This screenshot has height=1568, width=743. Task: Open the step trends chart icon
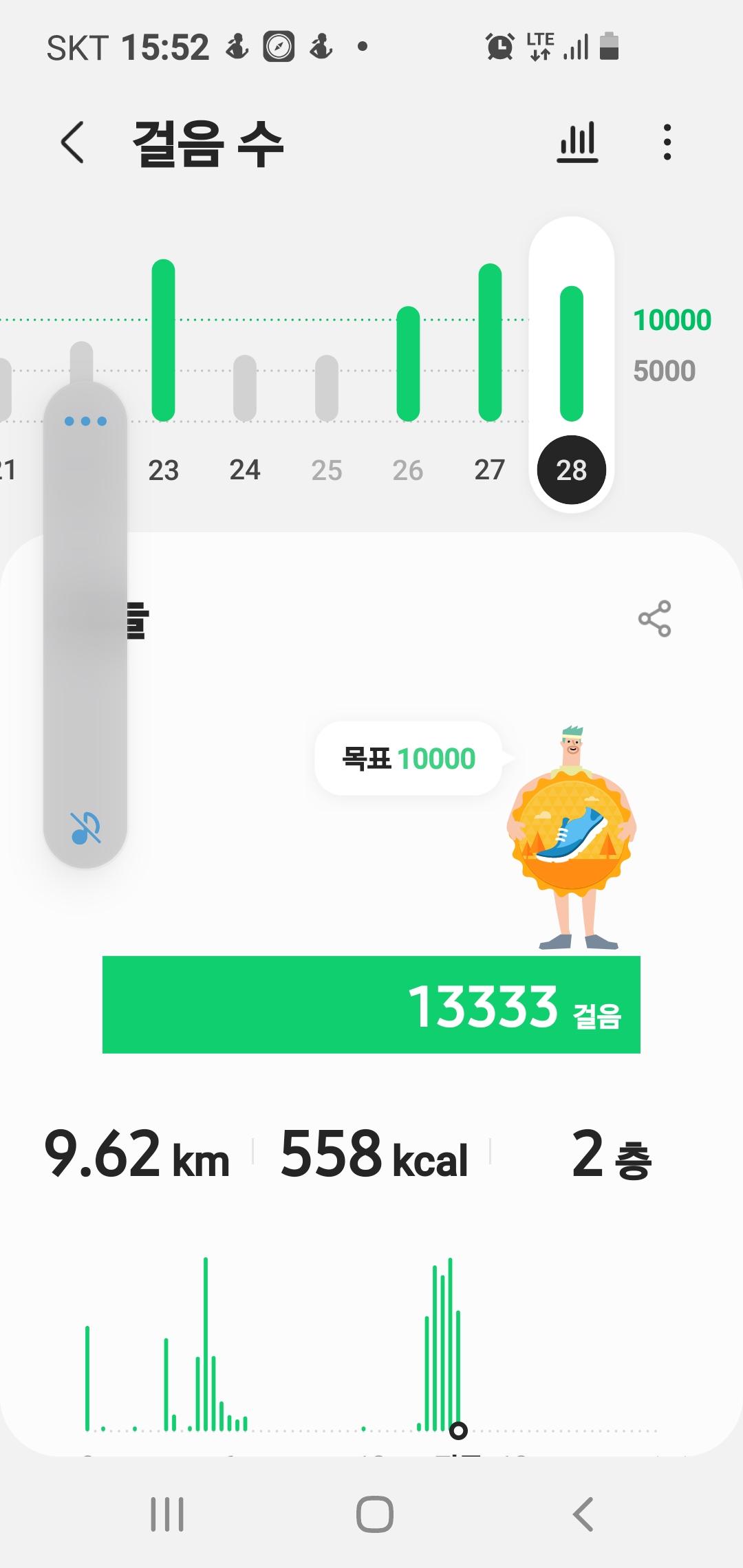coord(577,142)
